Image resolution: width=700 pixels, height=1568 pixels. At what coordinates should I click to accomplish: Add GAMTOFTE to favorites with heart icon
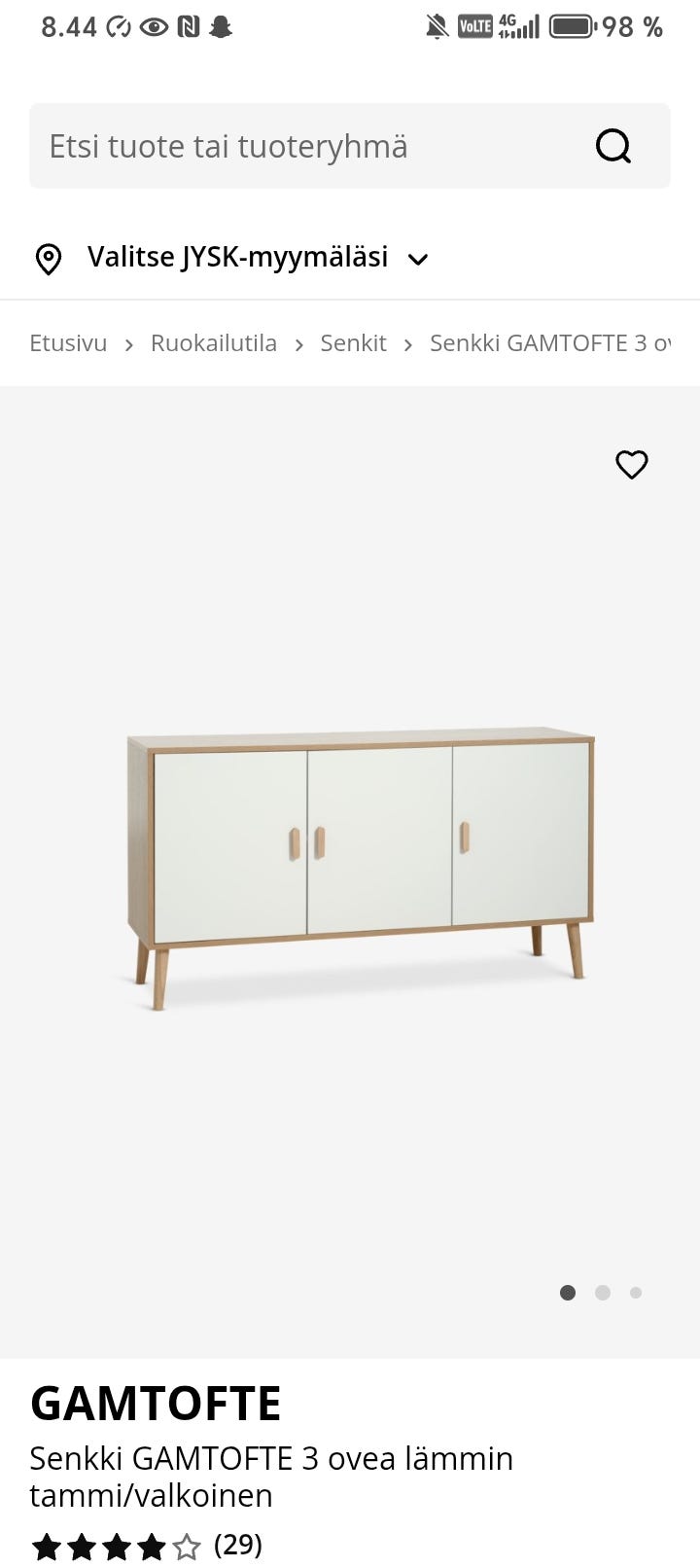point(632,465)
